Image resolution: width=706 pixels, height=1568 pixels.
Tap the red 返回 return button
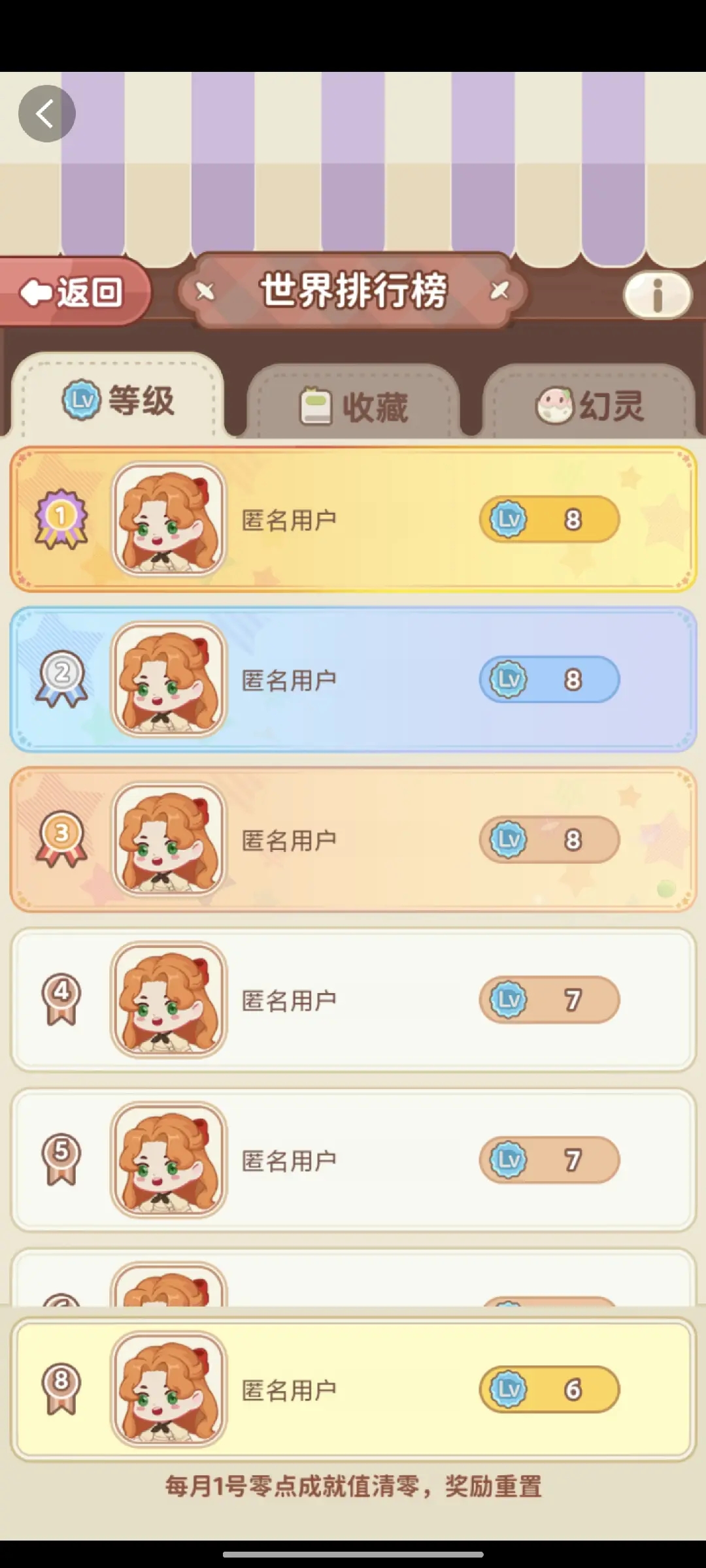click(x=73, y=292)
